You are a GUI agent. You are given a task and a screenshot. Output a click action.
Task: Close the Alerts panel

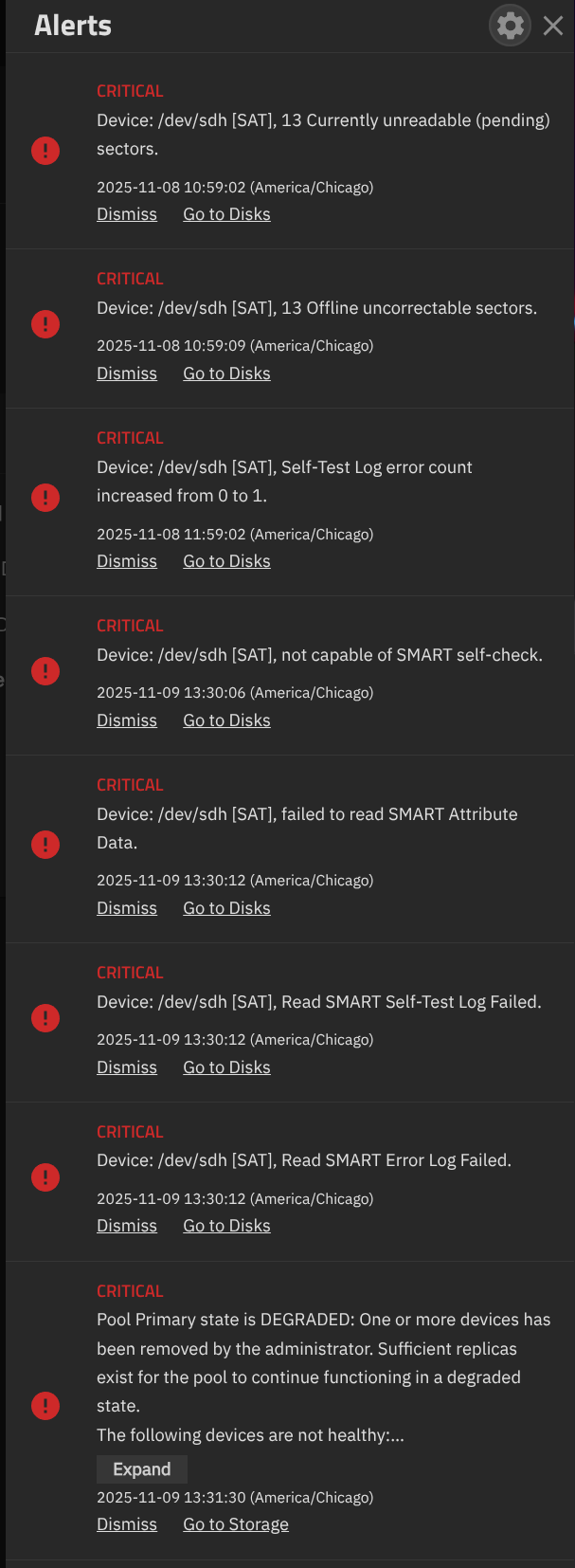[553, 26]
